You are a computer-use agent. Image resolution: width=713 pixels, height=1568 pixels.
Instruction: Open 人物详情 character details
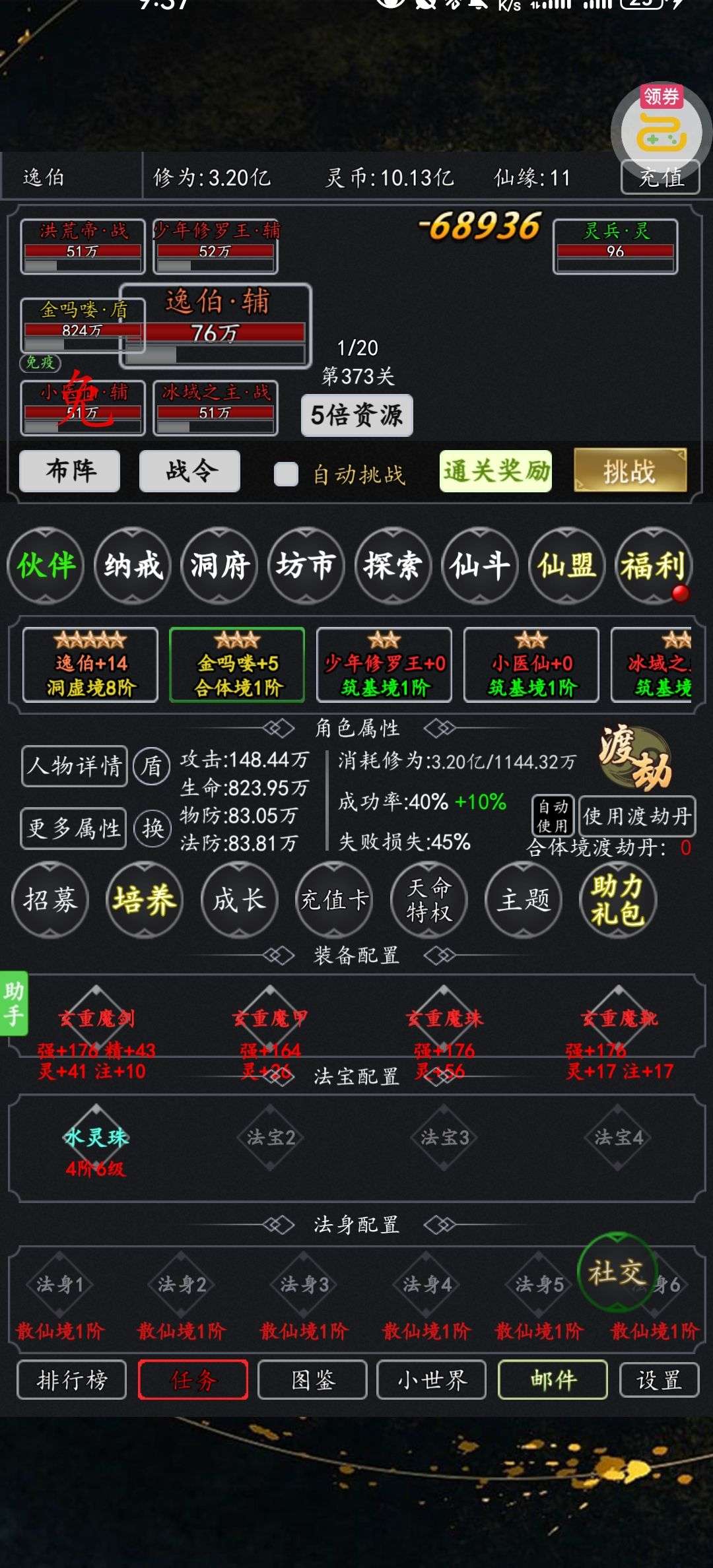(x=75, y=766)
